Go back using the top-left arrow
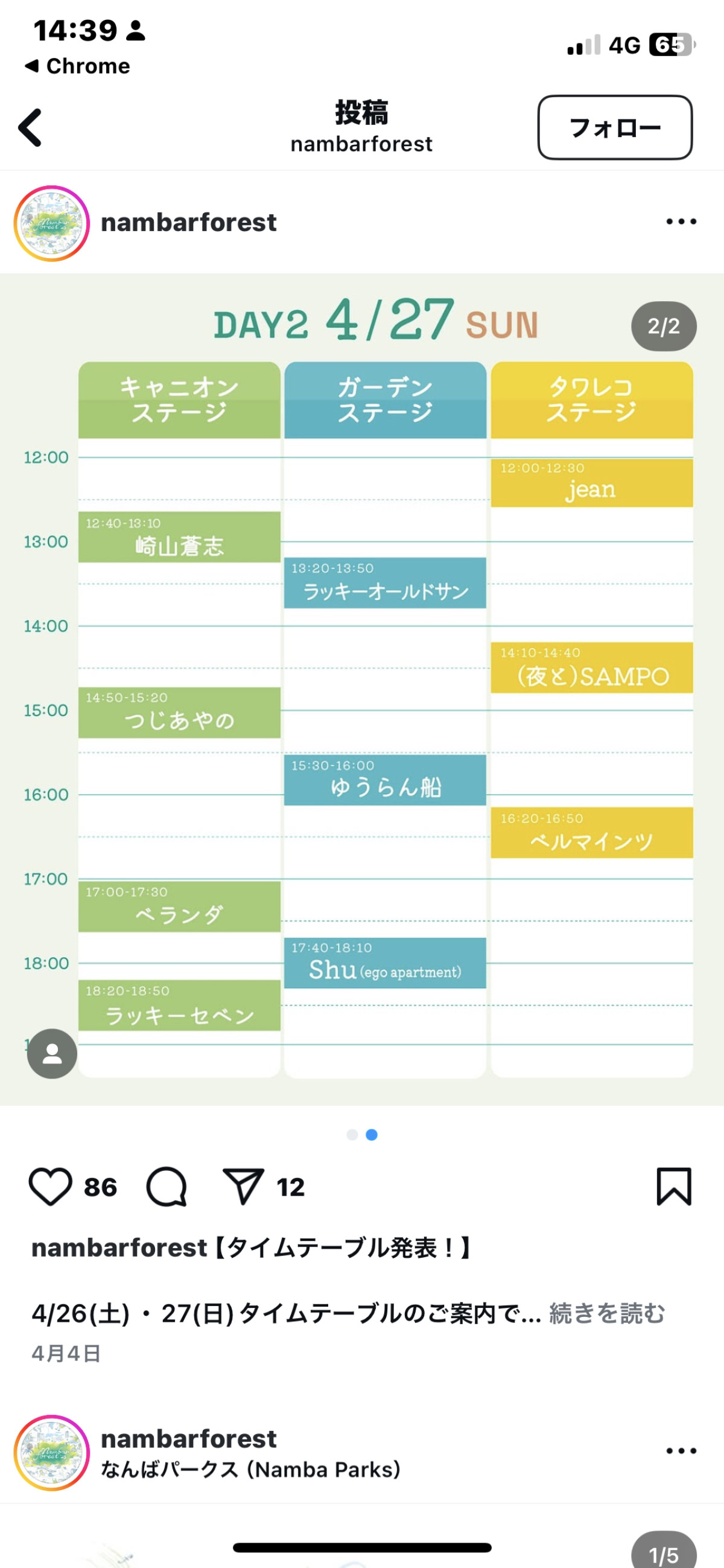This screenshot has height=1568, width=724. coord(30,128)
